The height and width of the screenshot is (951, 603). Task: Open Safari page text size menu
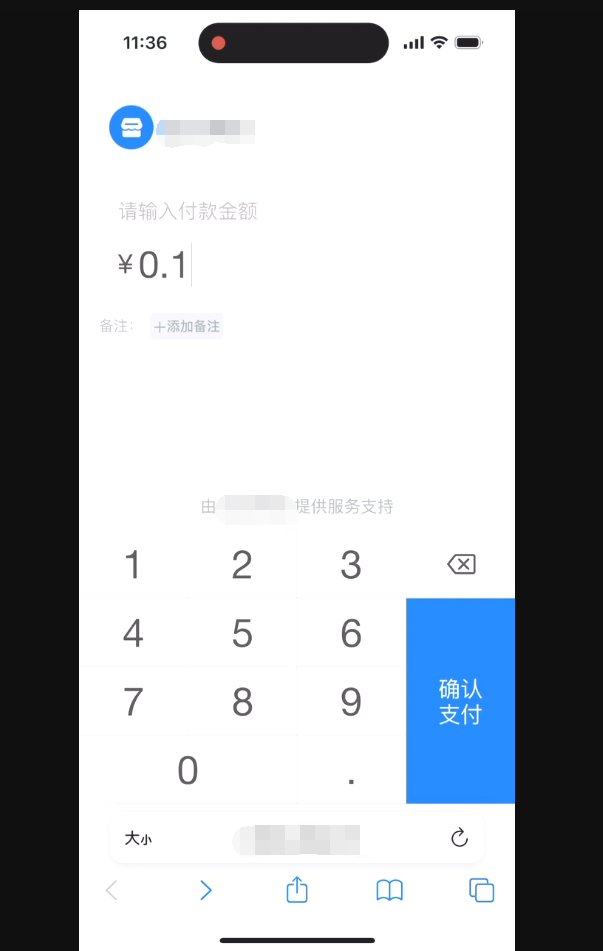pyautogui.click(x=139, y=838)
